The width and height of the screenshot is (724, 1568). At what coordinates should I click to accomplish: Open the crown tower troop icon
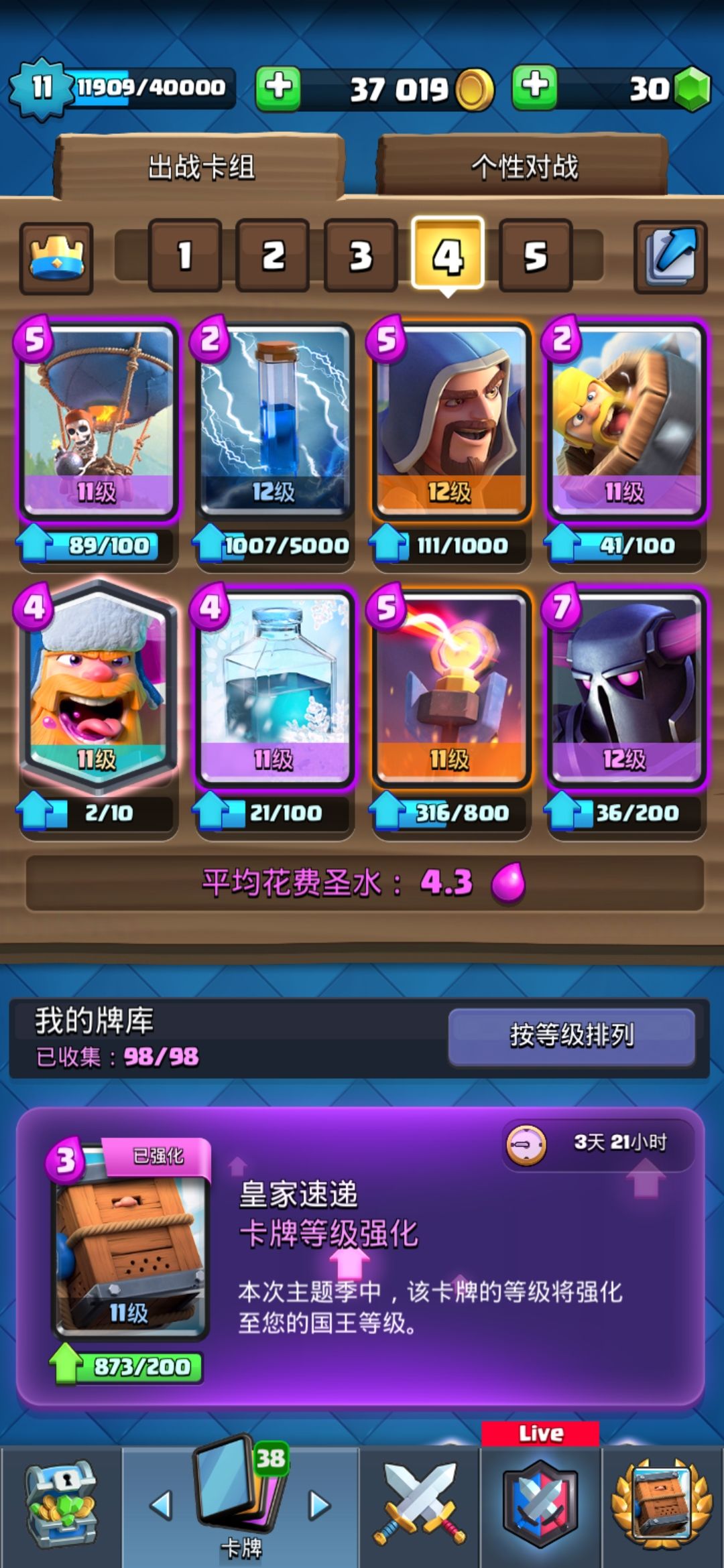tap(56, 258)
